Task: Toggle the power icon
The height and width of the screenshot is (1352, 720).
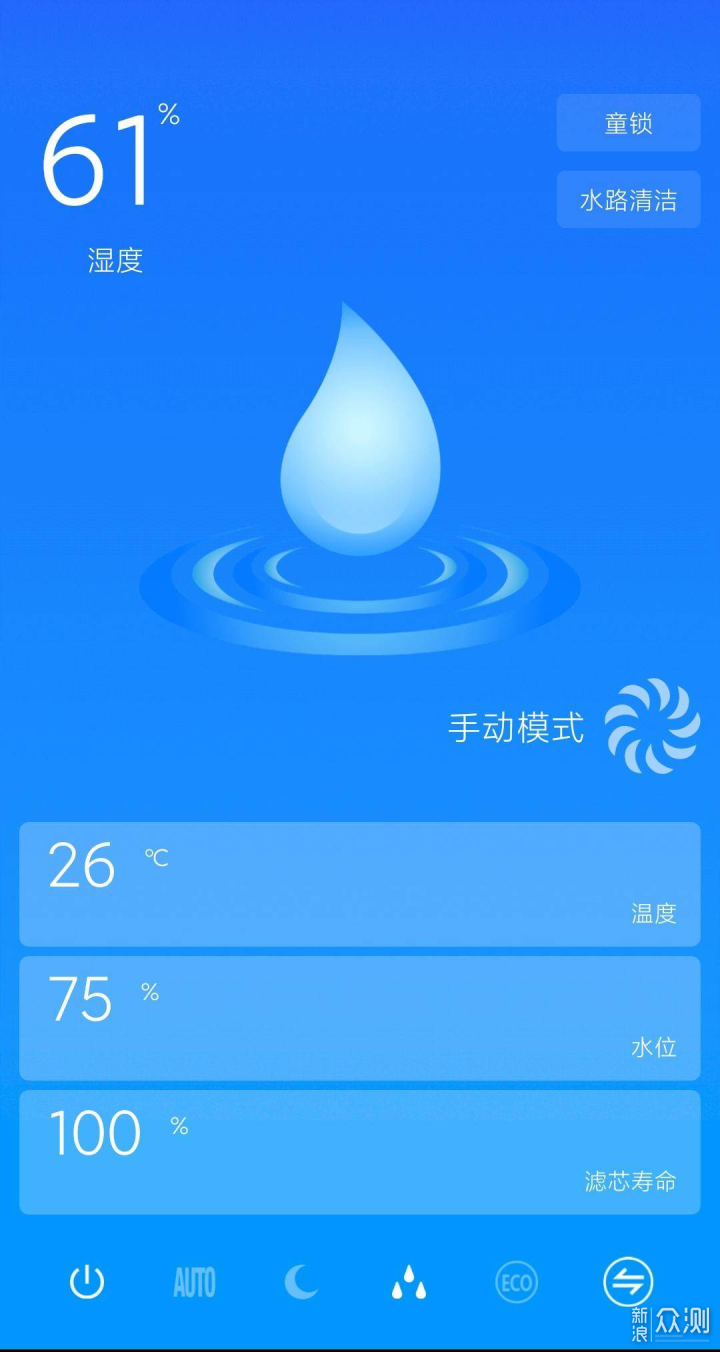Action: click(87, 1281)
